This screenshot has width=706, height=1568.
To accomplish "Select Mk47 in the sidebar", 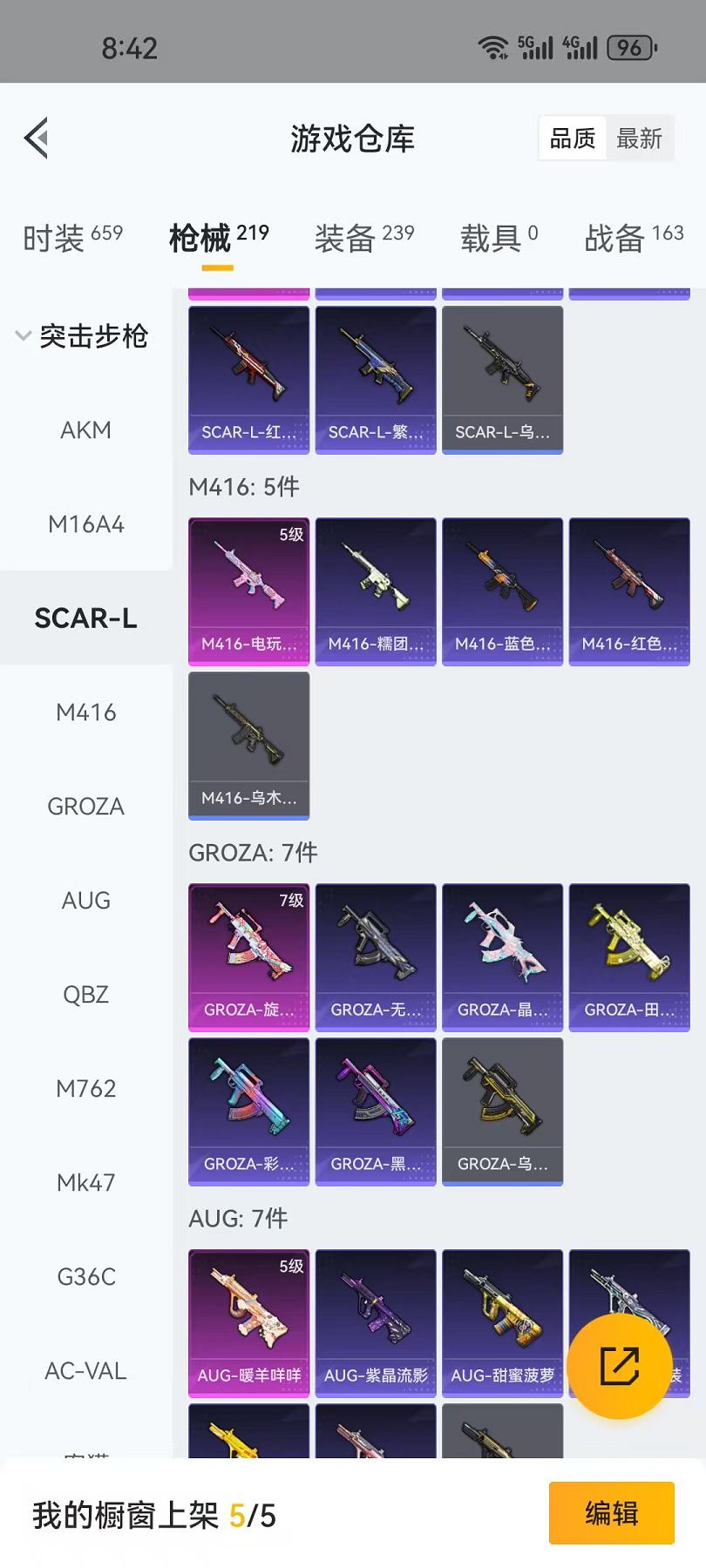I will [85, 1183].
